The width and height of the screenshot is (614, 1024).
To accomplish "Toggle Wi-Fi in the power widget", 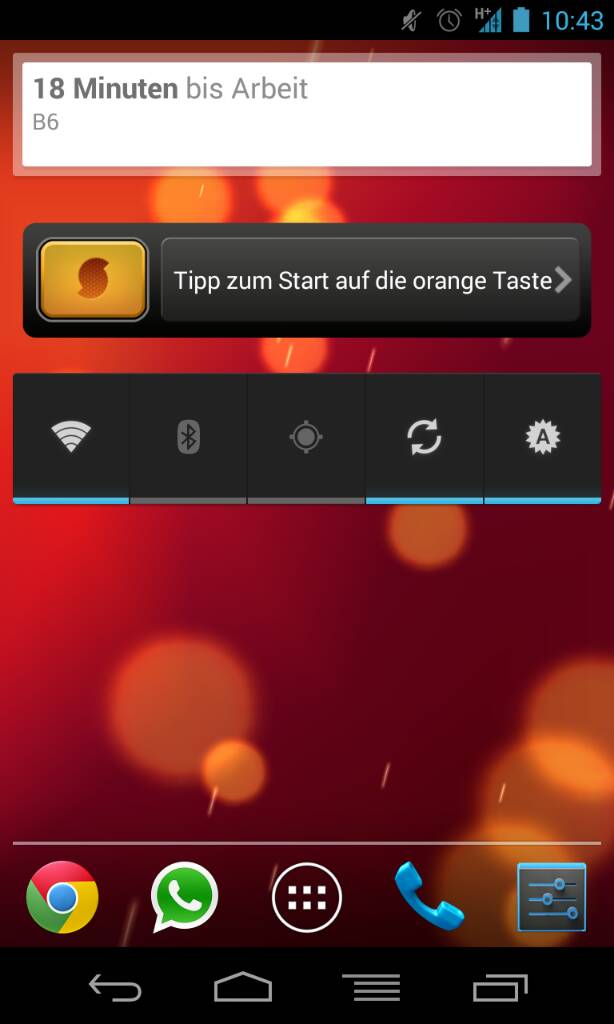I will pos(71,438).
